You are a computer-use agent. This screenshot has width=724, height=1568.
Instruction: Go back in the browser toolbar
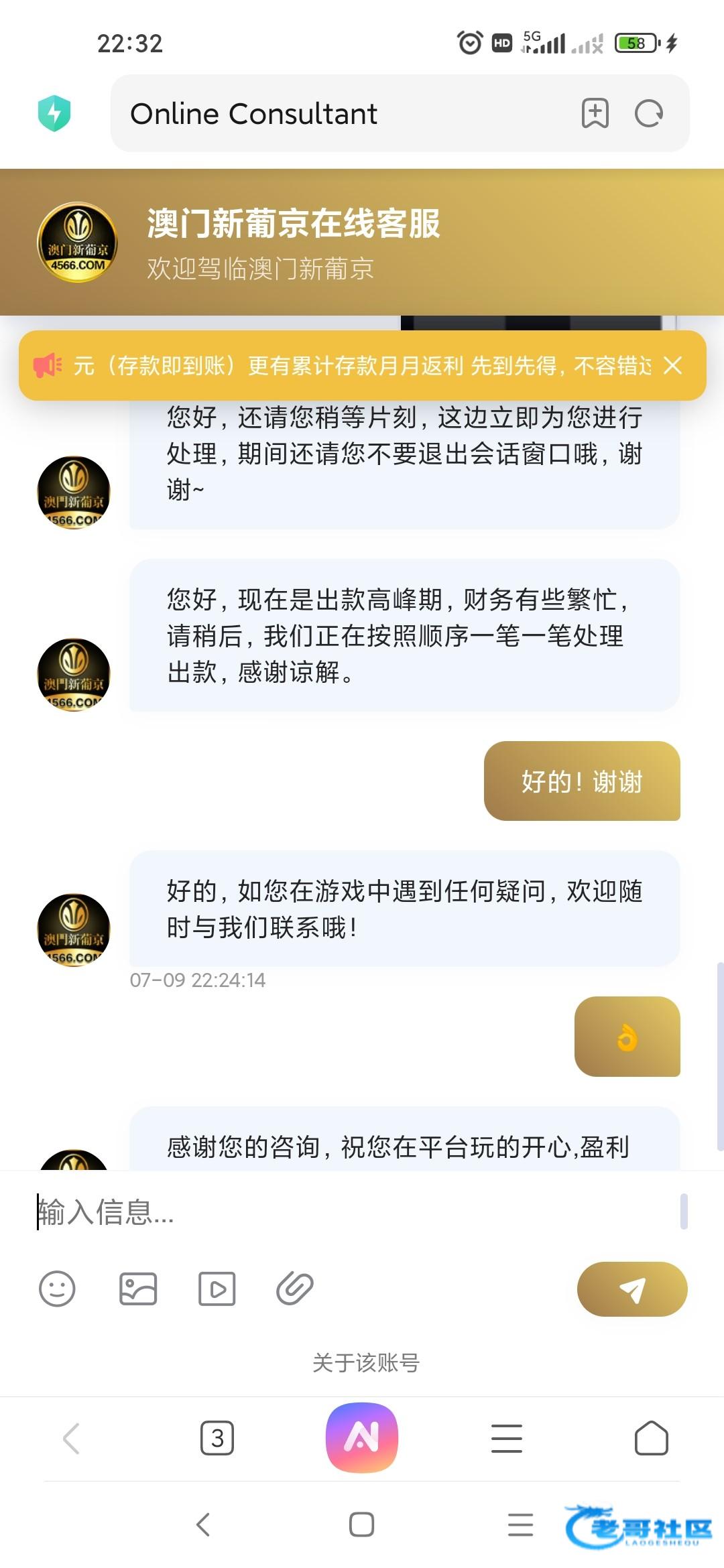72,1438
